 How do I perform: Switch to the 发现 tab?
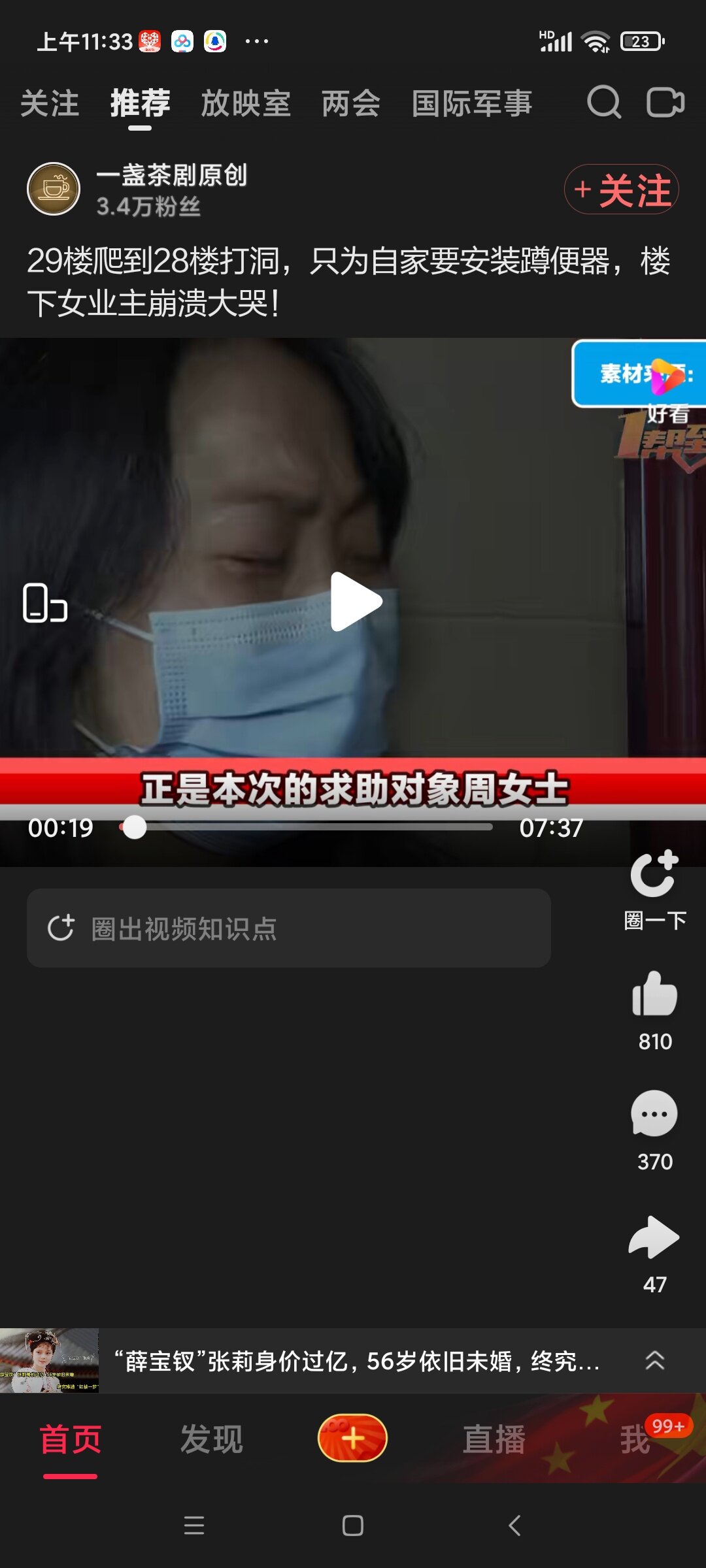point(211,1439)
